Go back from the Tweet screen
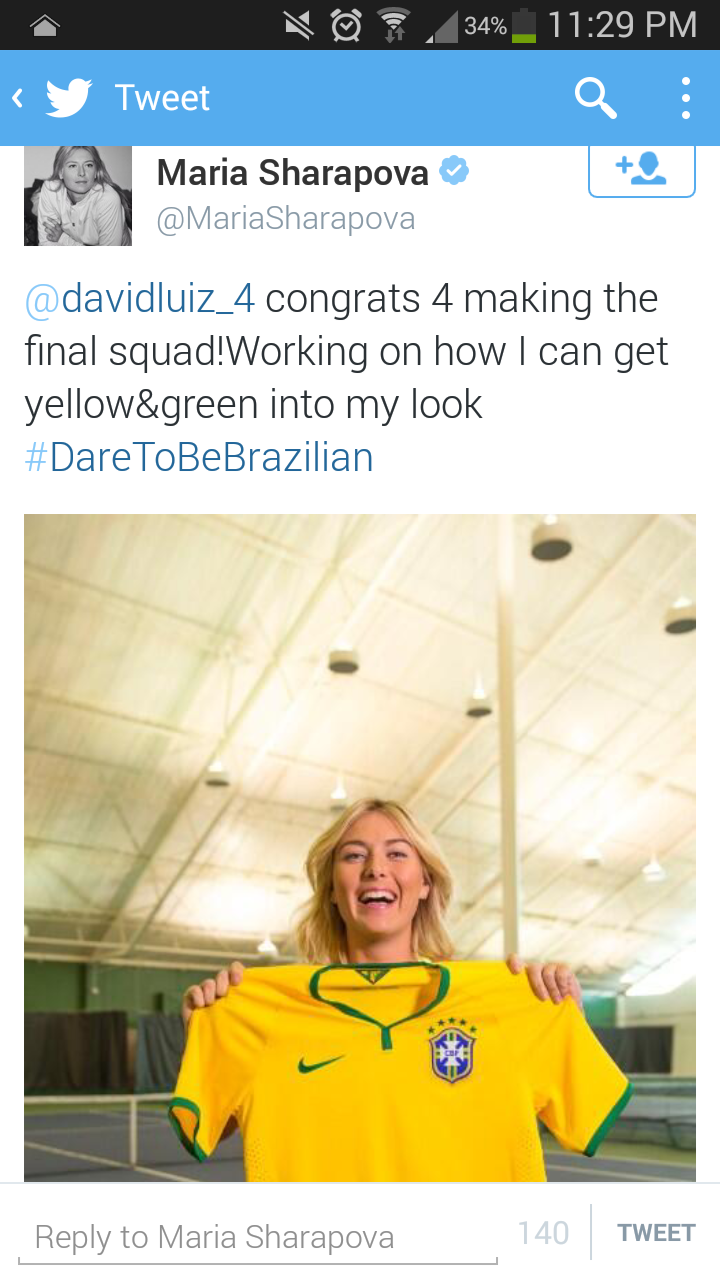The width and height of the screenshot is (720, 1280). click(20, 98)
